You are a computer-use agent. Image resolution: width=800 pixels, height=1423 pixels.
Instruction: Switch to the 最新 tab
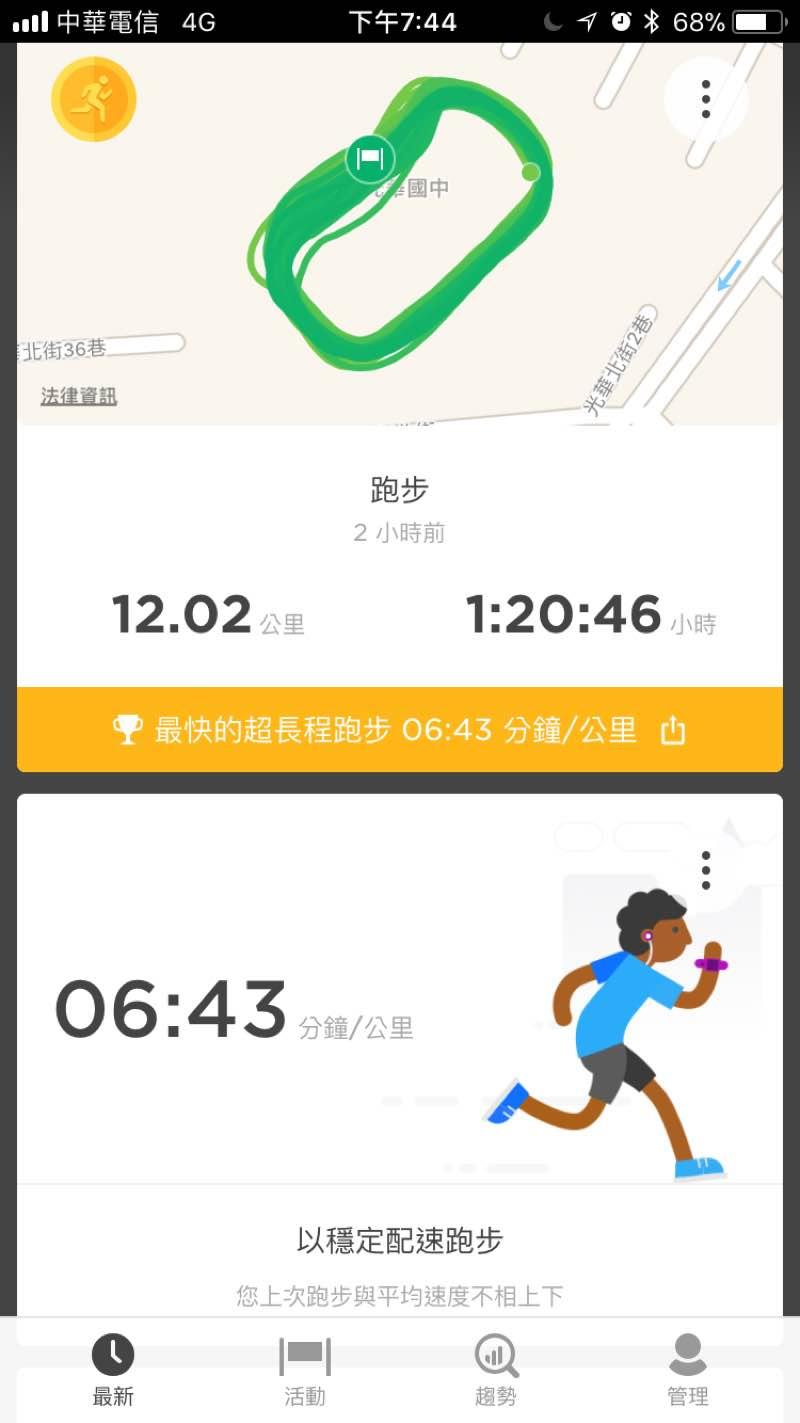click(x=113, y=1371)
